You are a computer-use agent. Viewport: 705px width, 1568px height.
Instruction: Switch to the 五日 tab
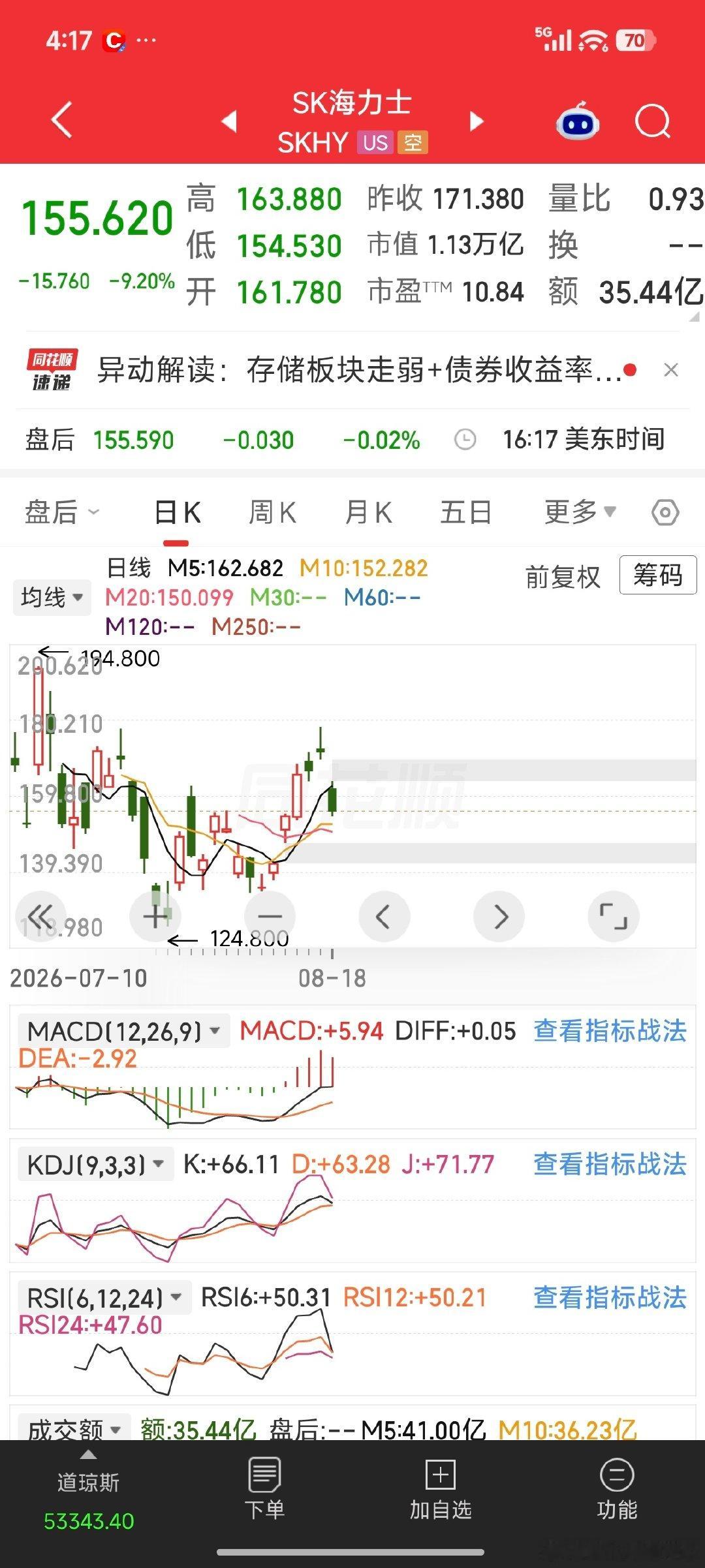(465, 512)
